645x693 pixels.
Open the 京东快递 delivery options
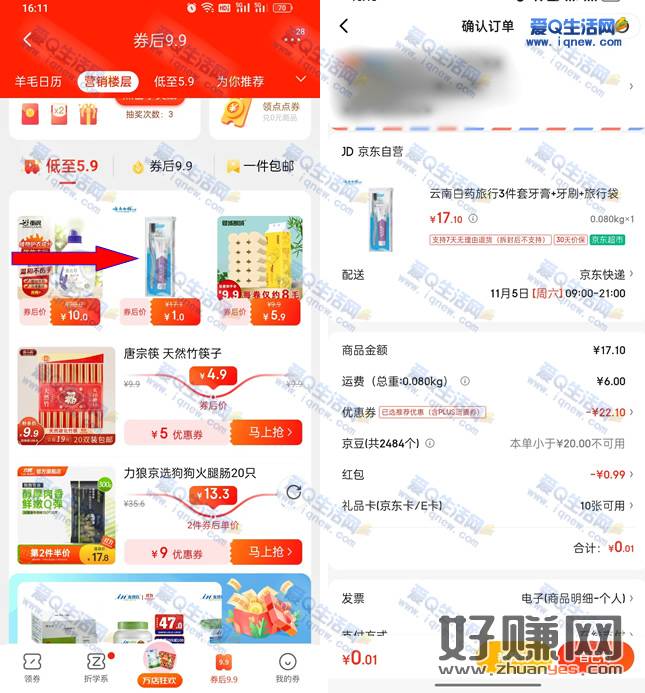pos(606,275)
